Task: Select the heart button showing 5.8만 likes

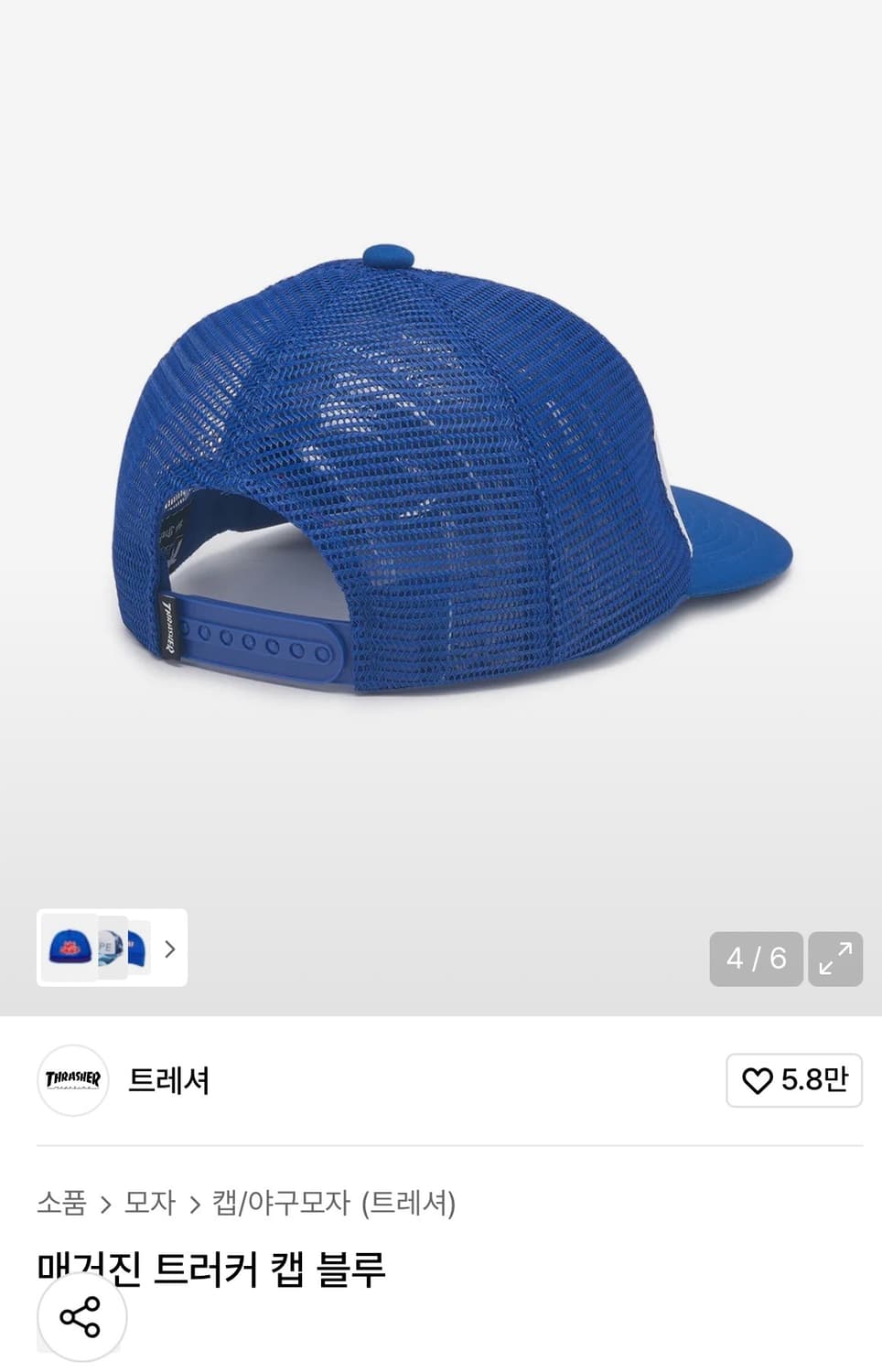Action: 794,1080
